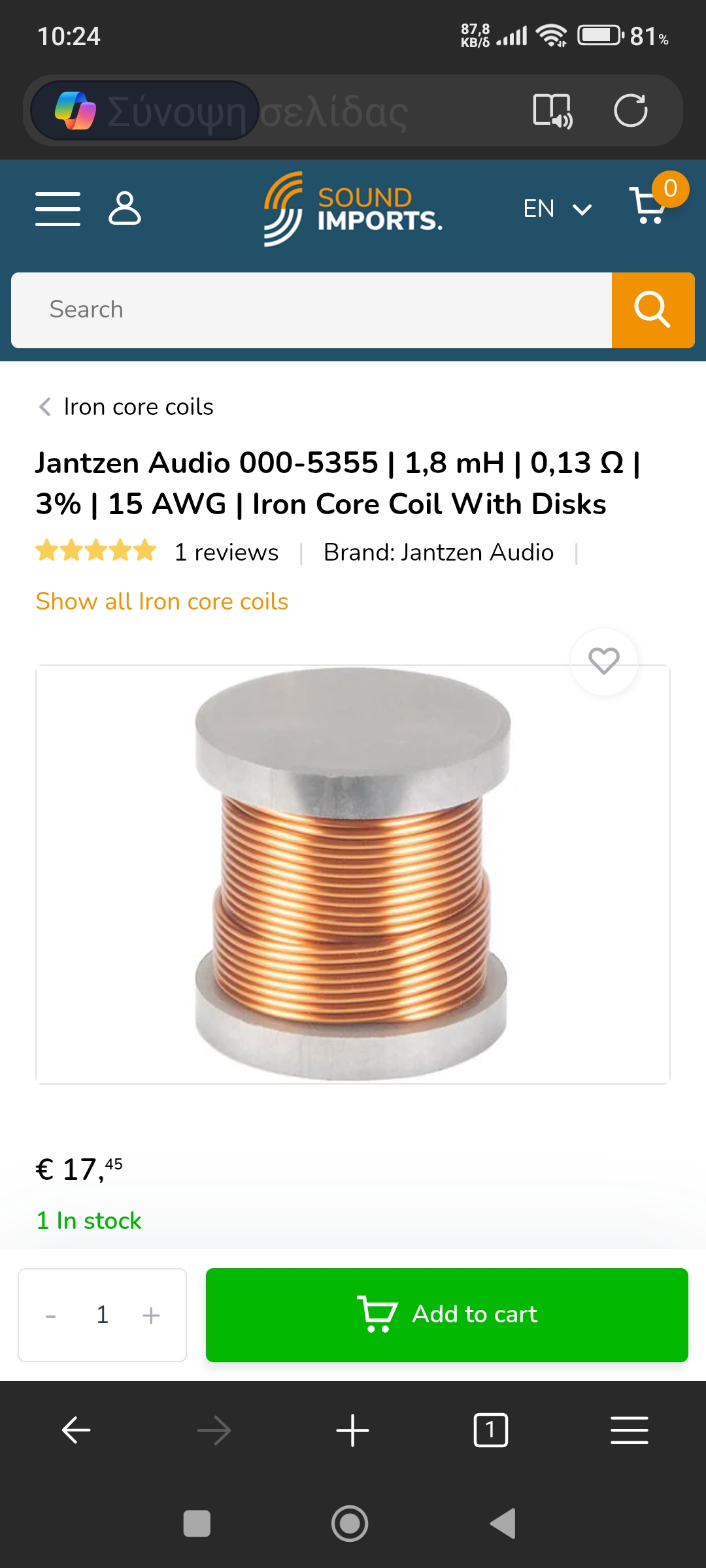Add to cart

(446, 1315)
